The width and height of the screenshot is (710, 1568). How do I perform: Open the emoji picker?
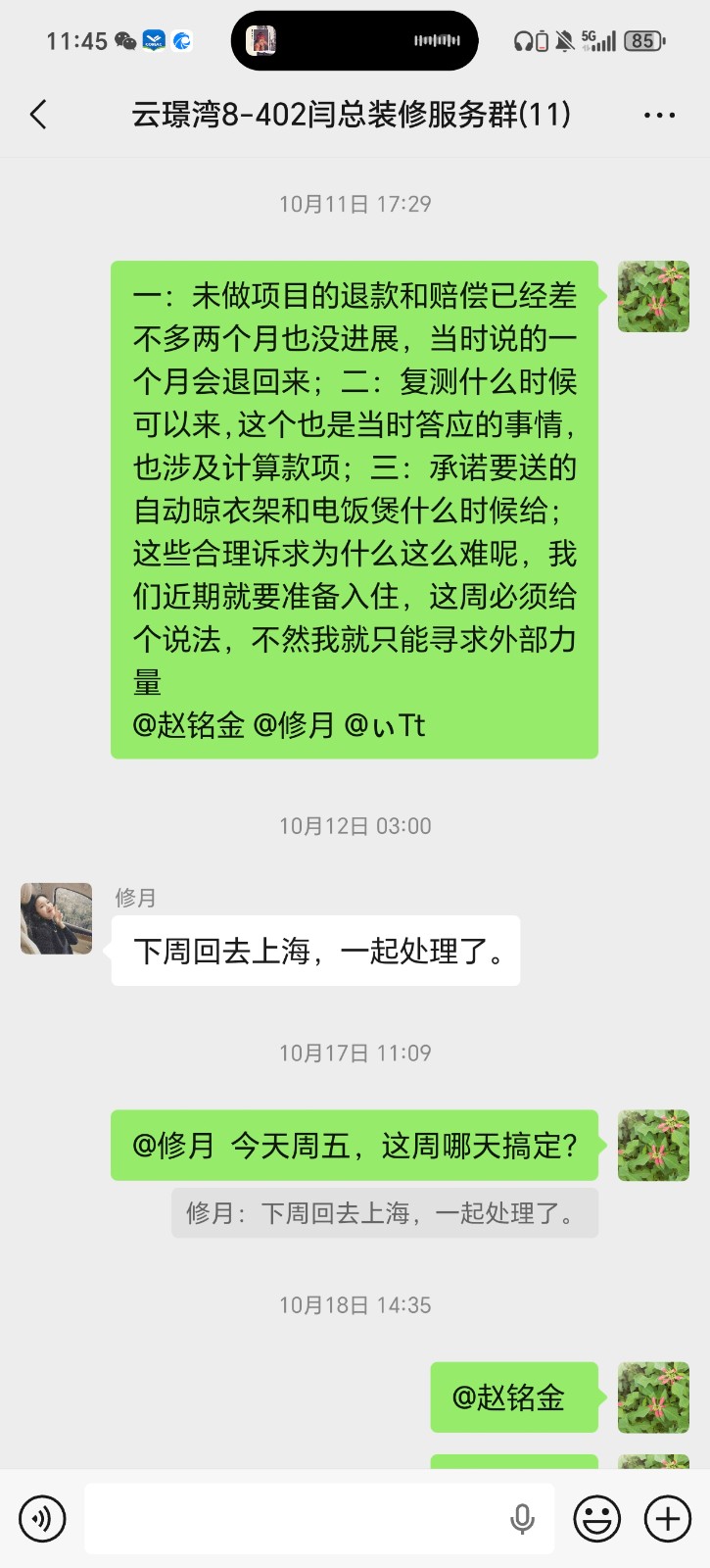[596, 1518]
